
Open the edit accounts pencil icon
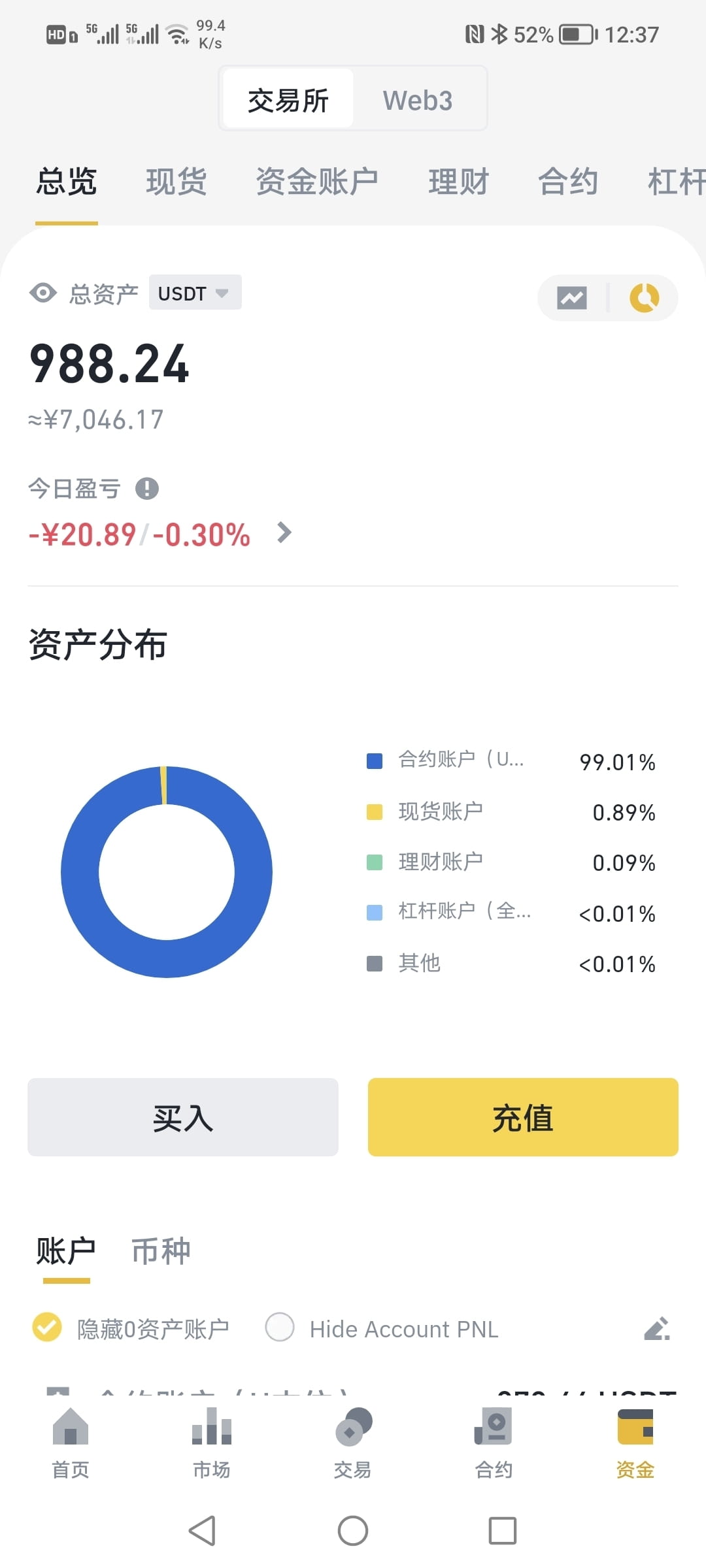(x=657, y=1329)
